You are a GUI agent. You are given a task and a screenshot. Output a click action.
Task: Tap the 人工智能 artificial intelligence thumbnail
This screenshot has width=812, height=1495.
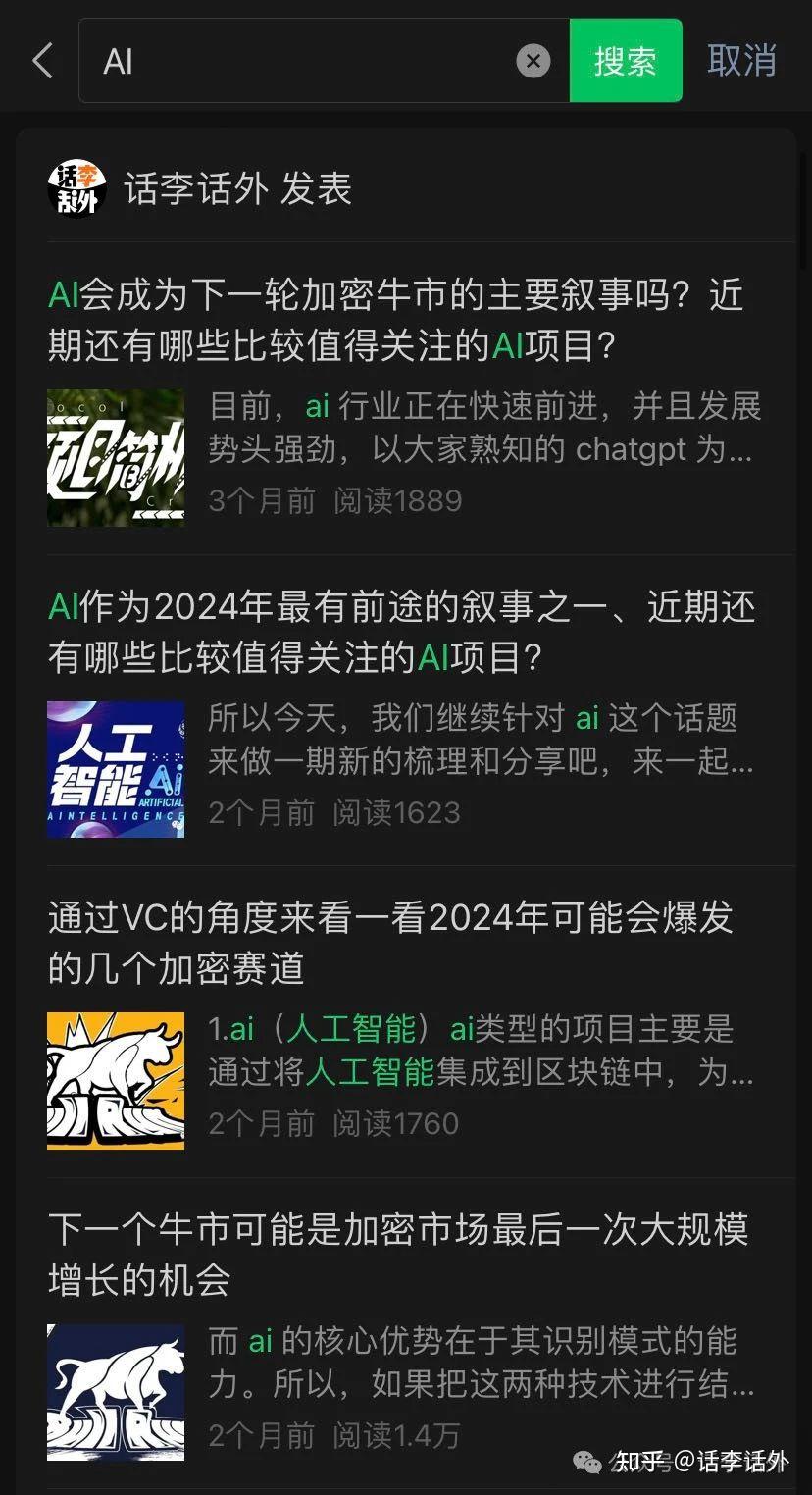coord(115,769)
